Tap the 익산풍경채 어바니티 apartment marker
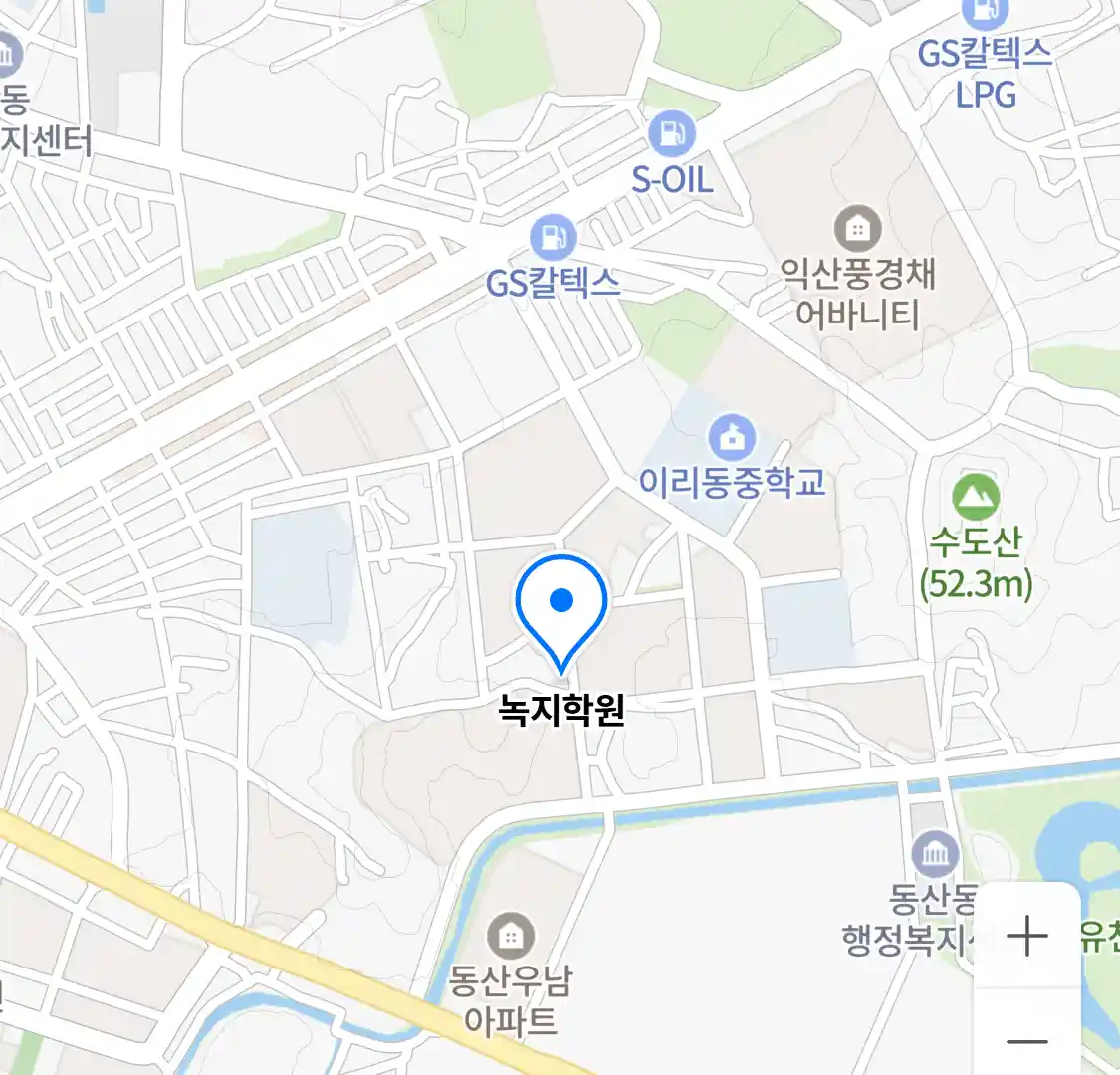The width and height of the screenshot is (1120, 1075). click(857, 230)
